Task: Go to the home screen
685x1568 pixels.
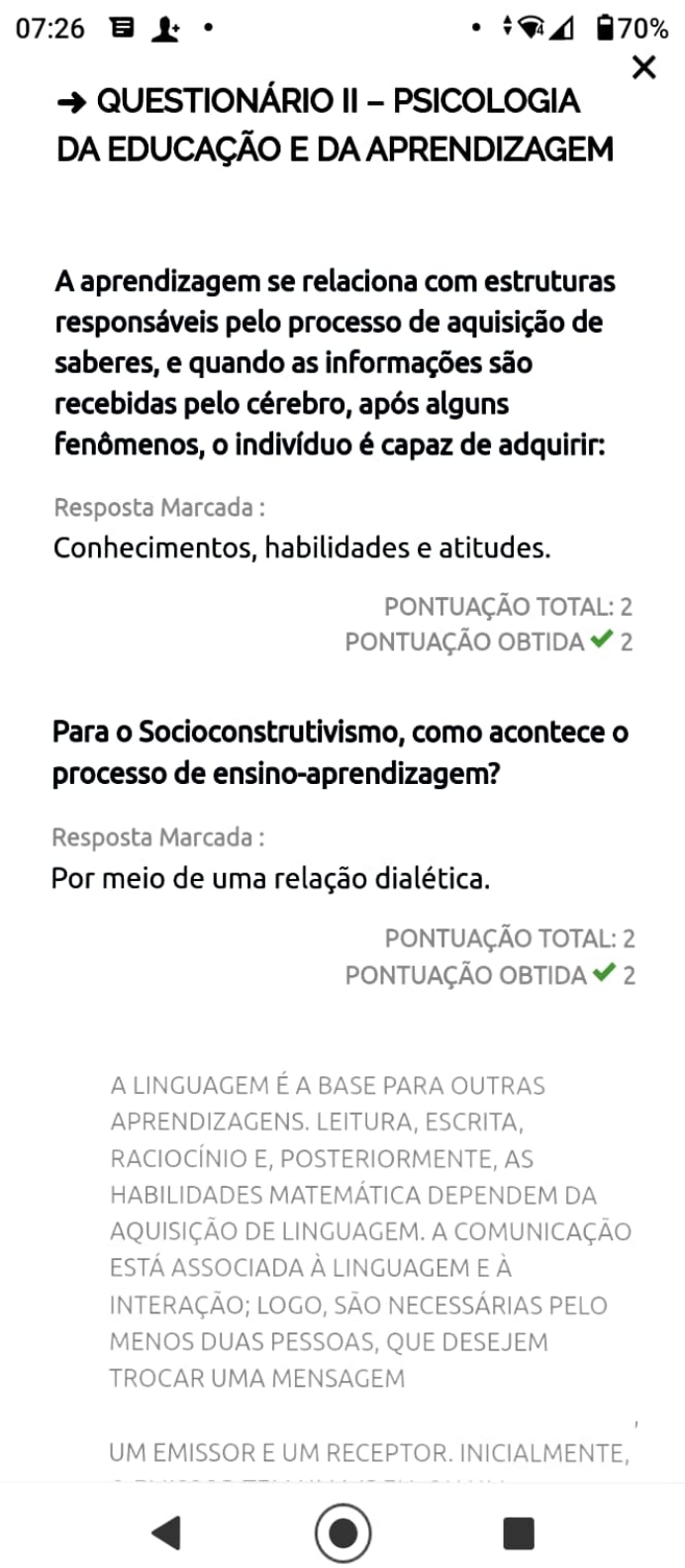Action: pos(342,1531)
